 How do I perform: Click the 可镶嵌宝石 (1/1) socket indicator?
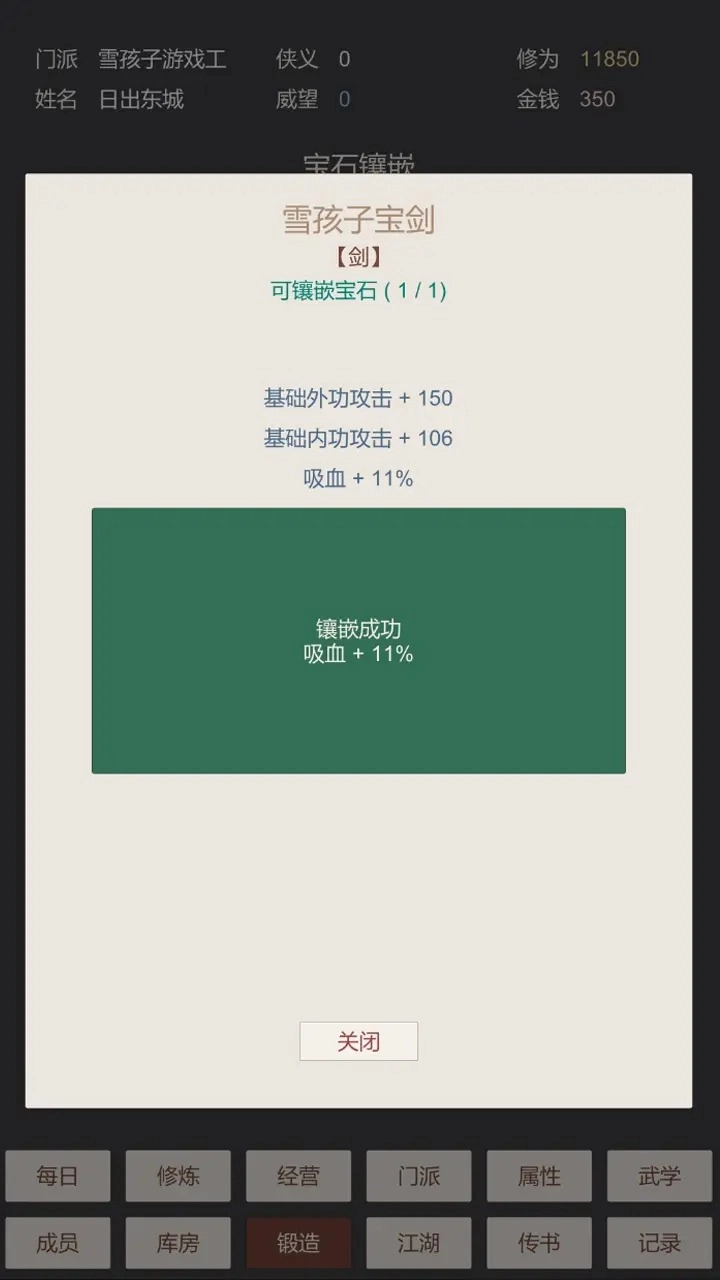coord(359,291)
